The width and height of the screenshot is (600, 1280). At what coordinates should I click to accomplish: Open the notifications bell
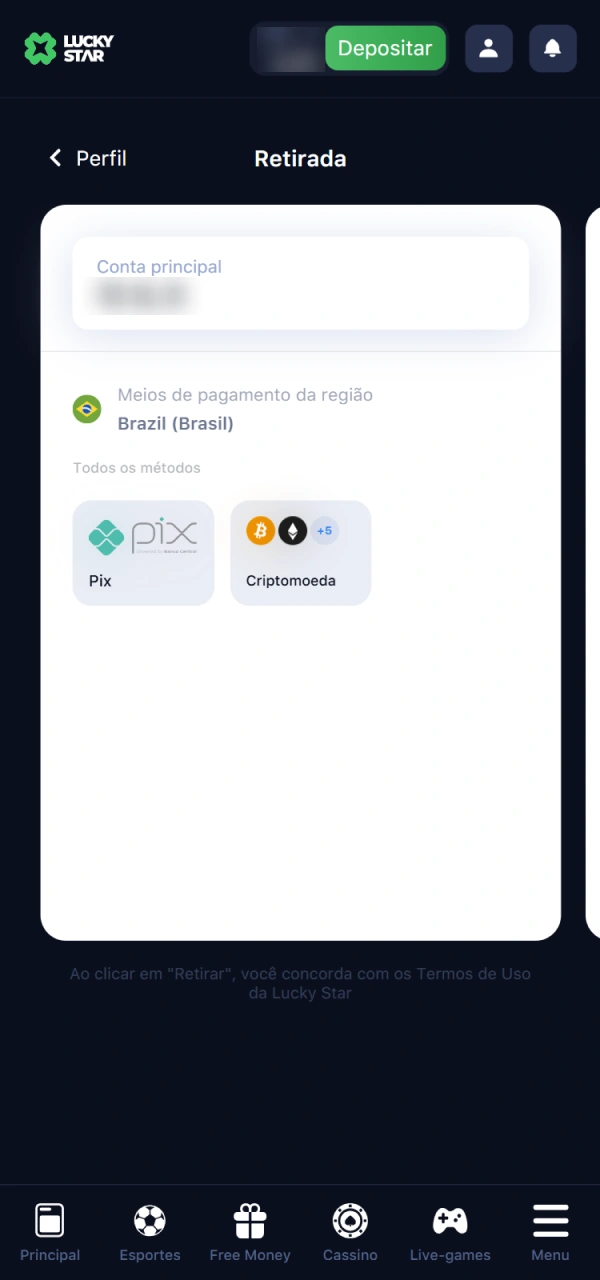(552, 48)
